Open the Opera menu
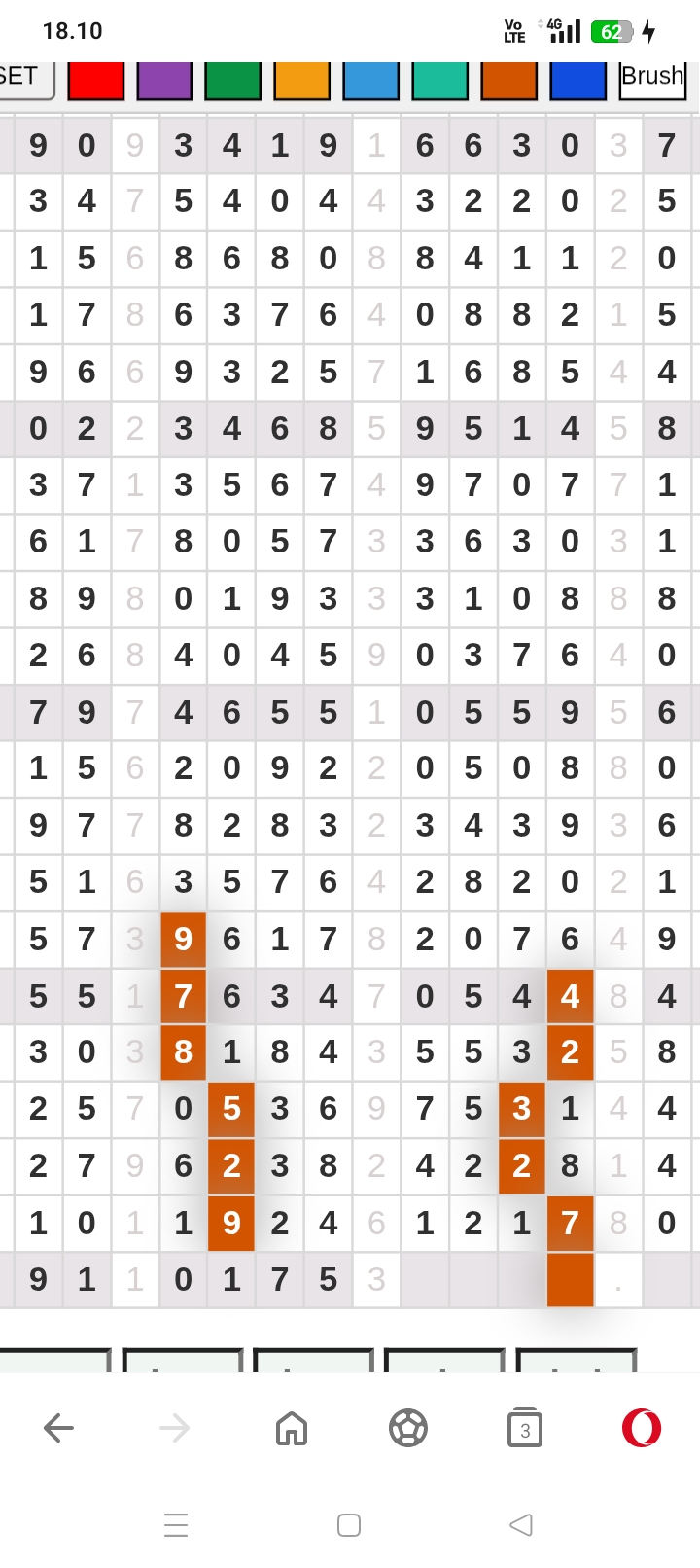 [x=642, y=1428]
